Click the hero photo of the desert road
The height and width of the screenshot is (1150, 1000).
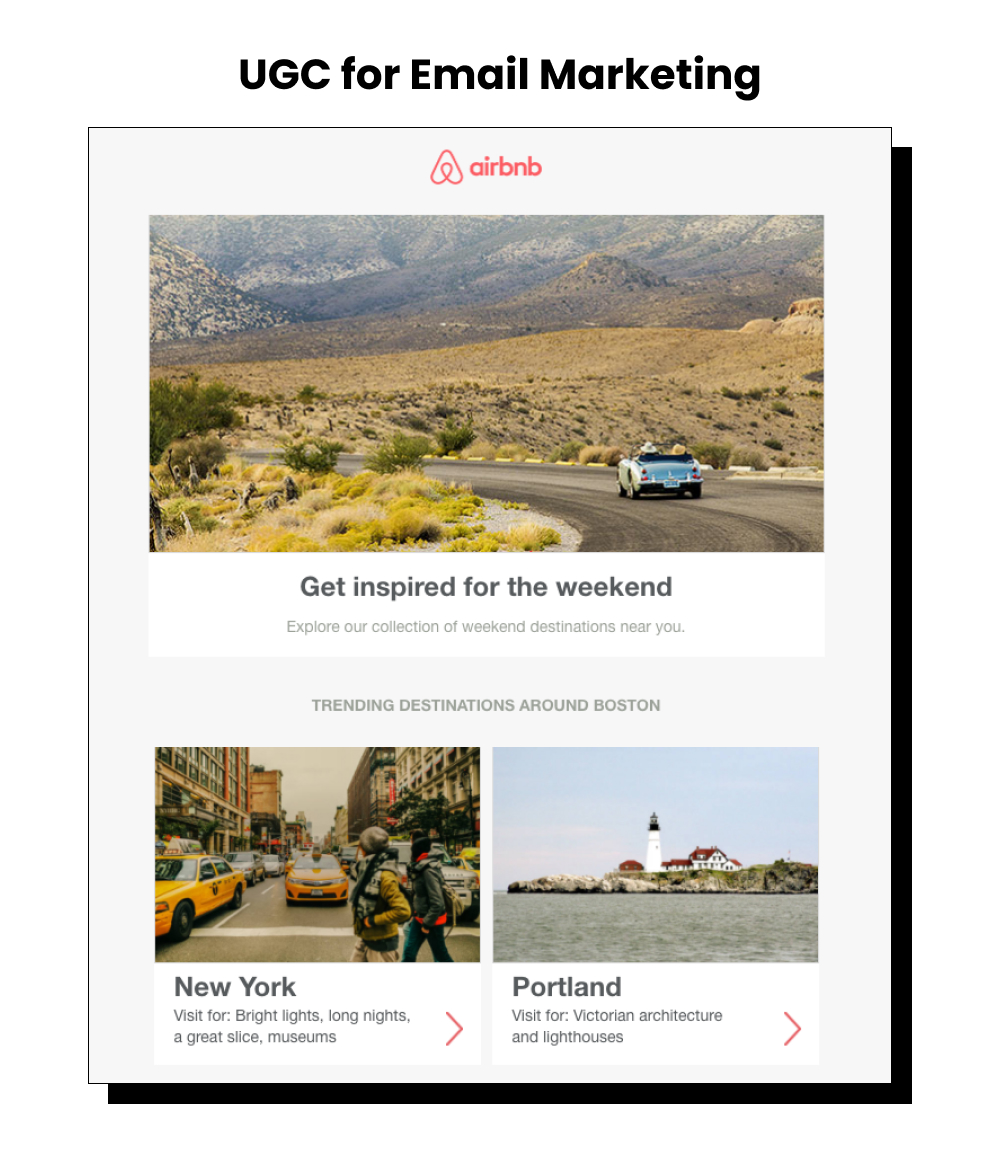point(486,380)
